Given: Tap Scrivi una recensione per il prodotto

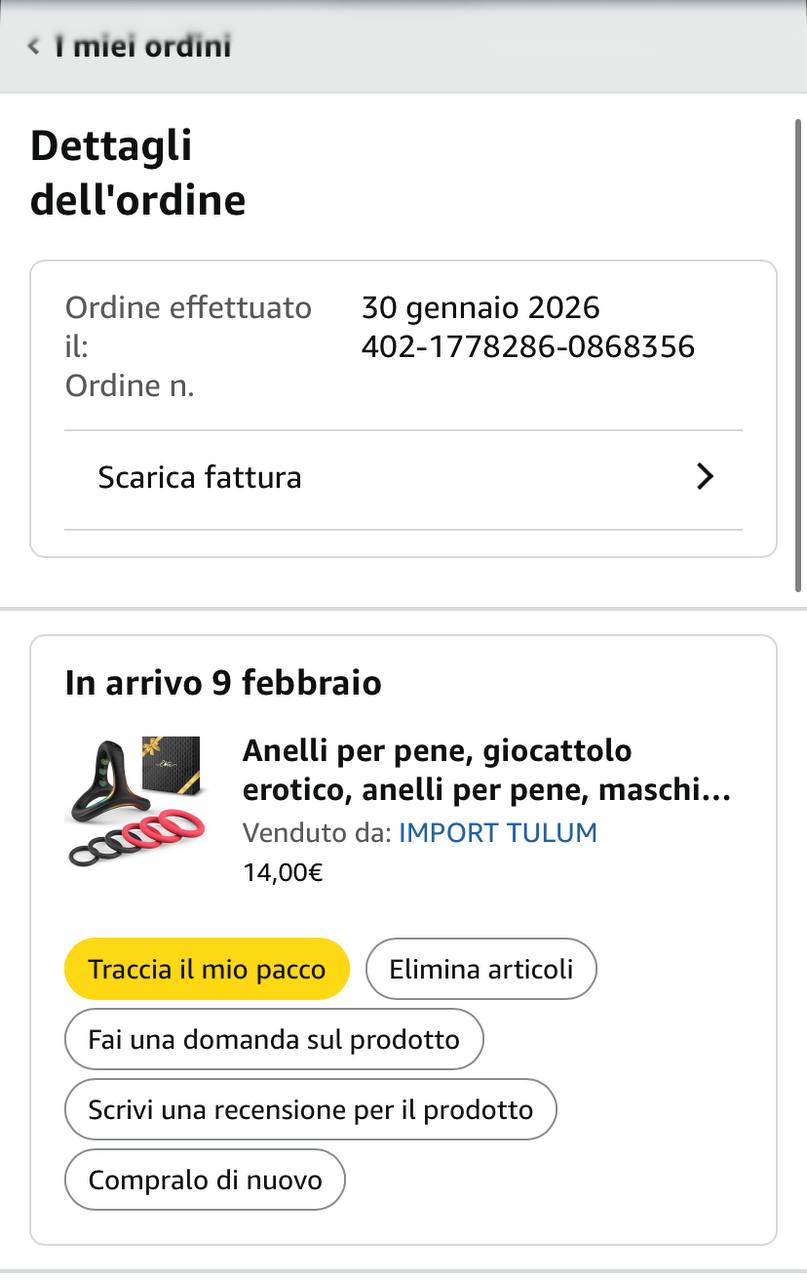Looking at the screenshot, I should (310, 1110).
